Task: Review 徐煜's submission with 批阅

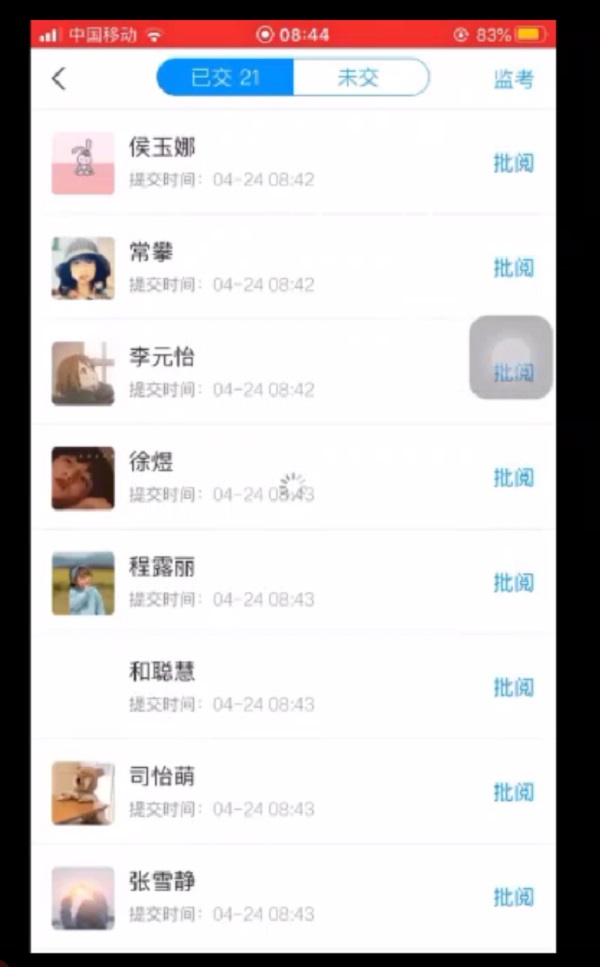Action: pos(513,478)
